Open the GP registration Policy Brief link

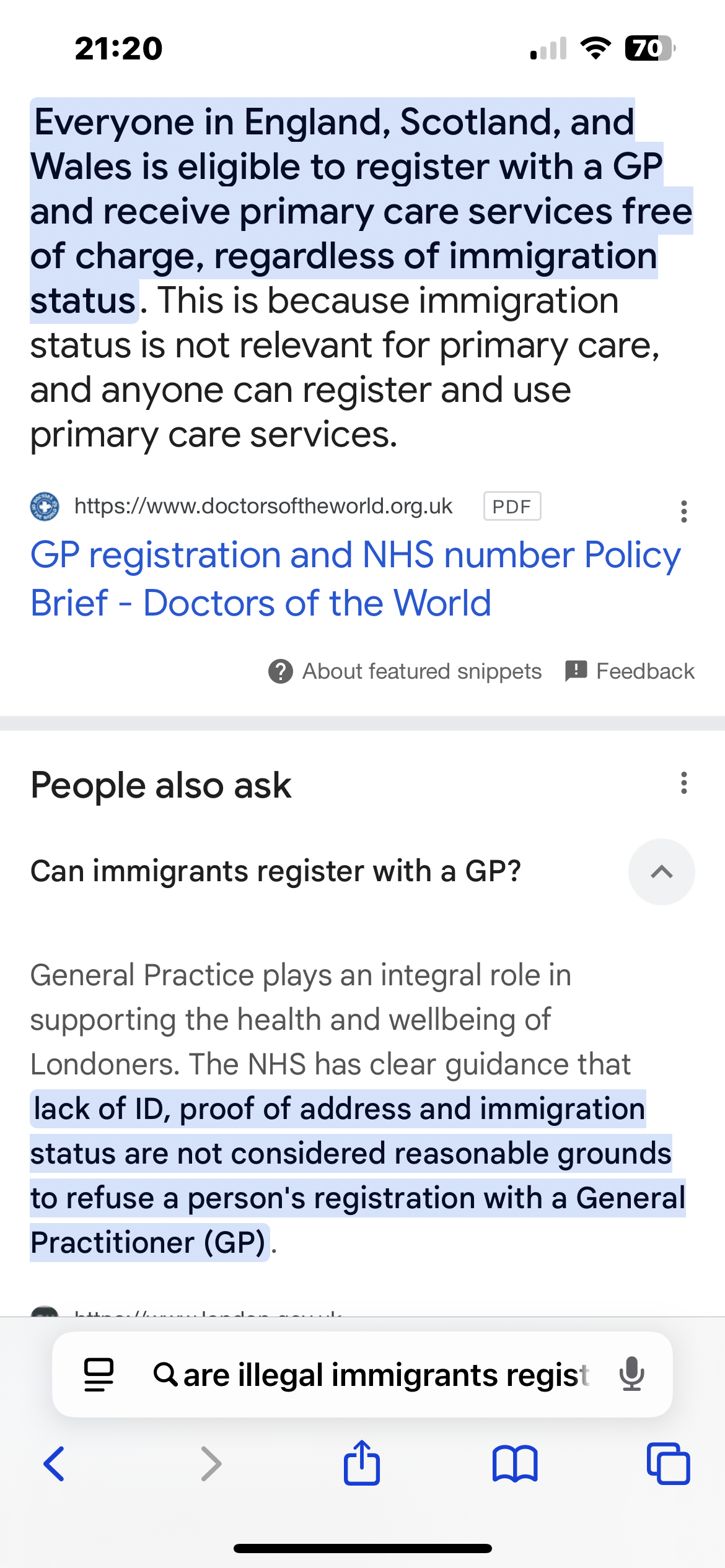356,578
